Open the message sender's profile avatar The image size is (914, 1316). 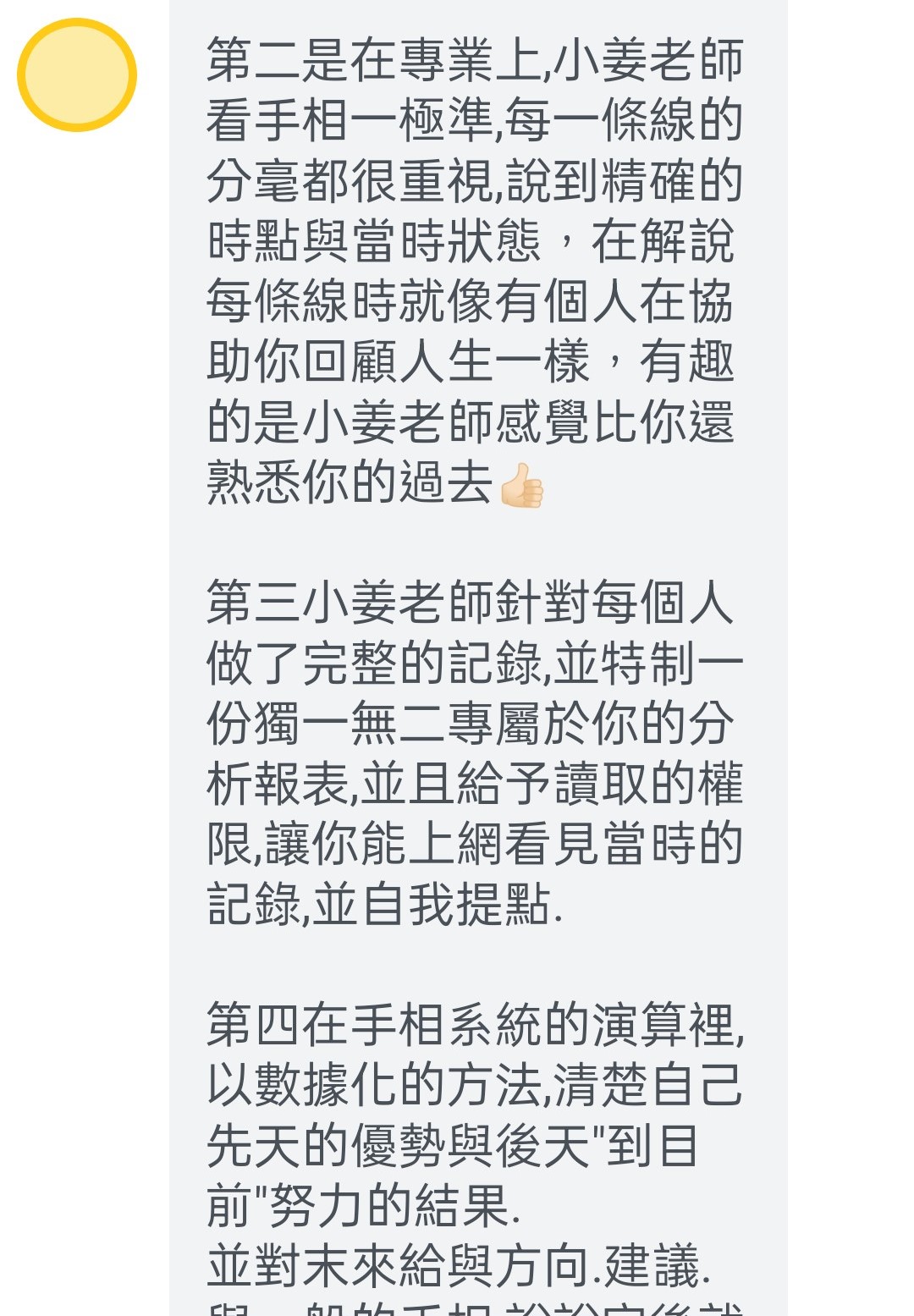point(77,74)
